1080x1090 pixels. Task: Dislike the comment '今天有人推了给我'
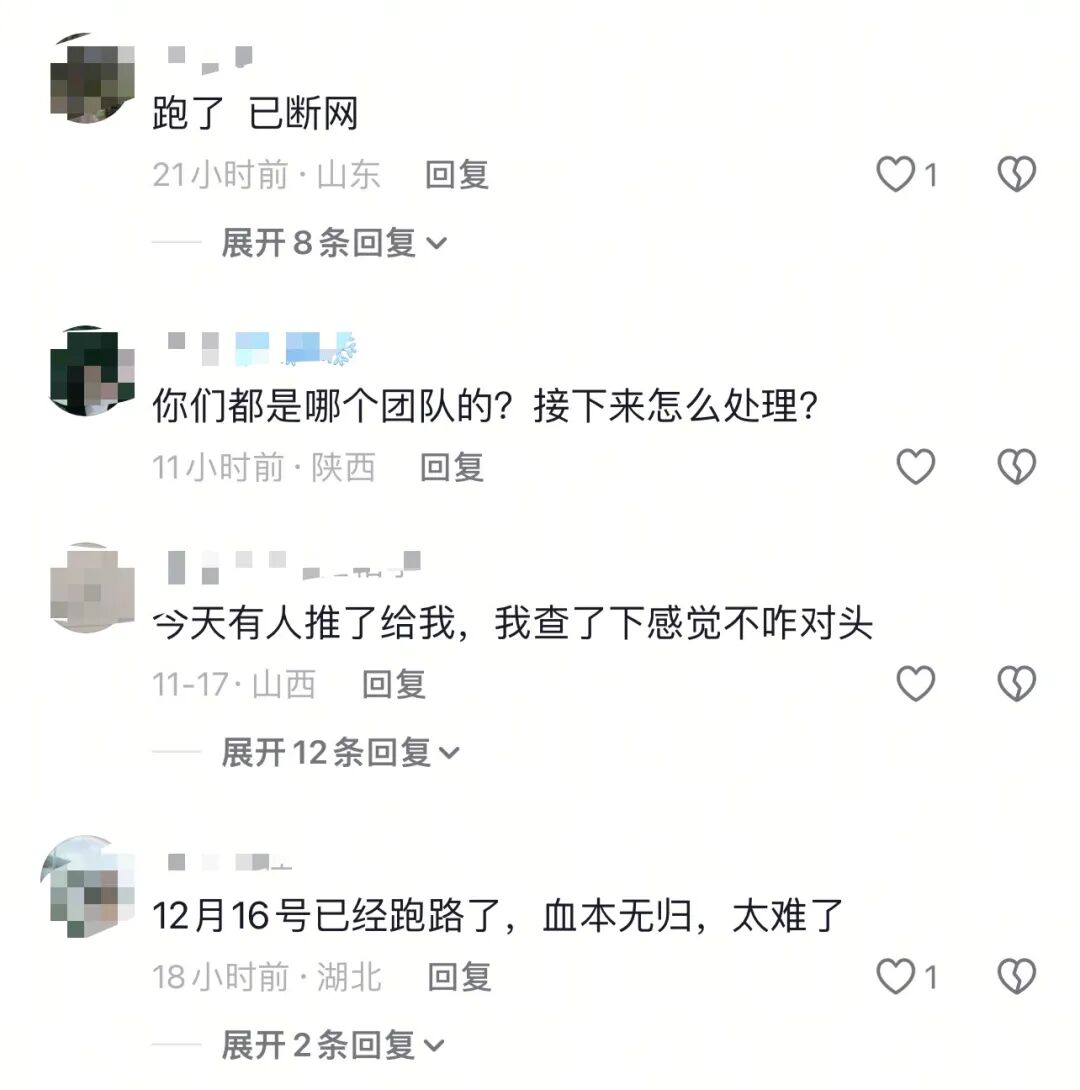[1016, 684]
